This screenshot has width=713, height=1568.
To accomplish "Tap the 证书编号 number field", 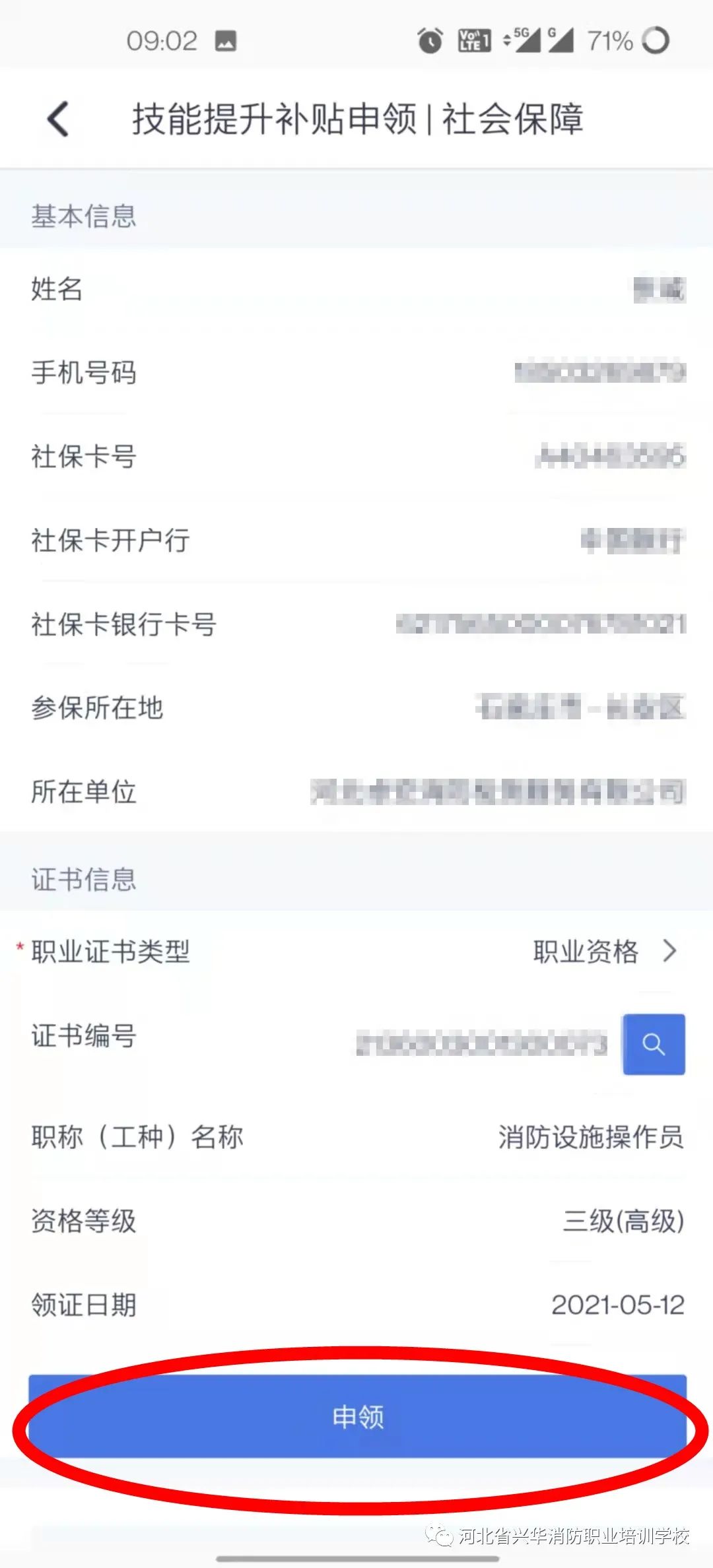I will (x=481, y=1044).
